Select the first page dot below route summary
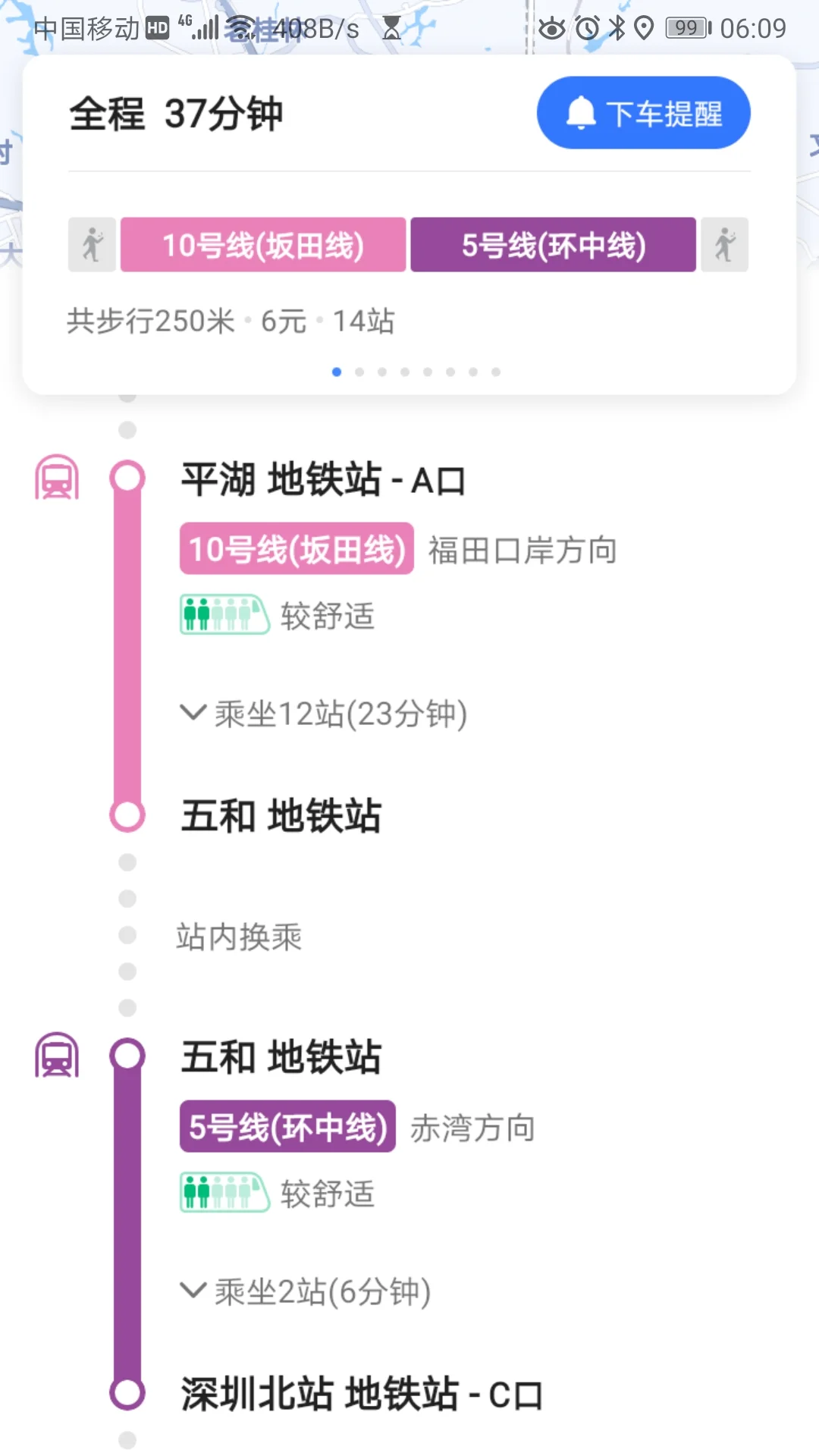 [337, 372]
